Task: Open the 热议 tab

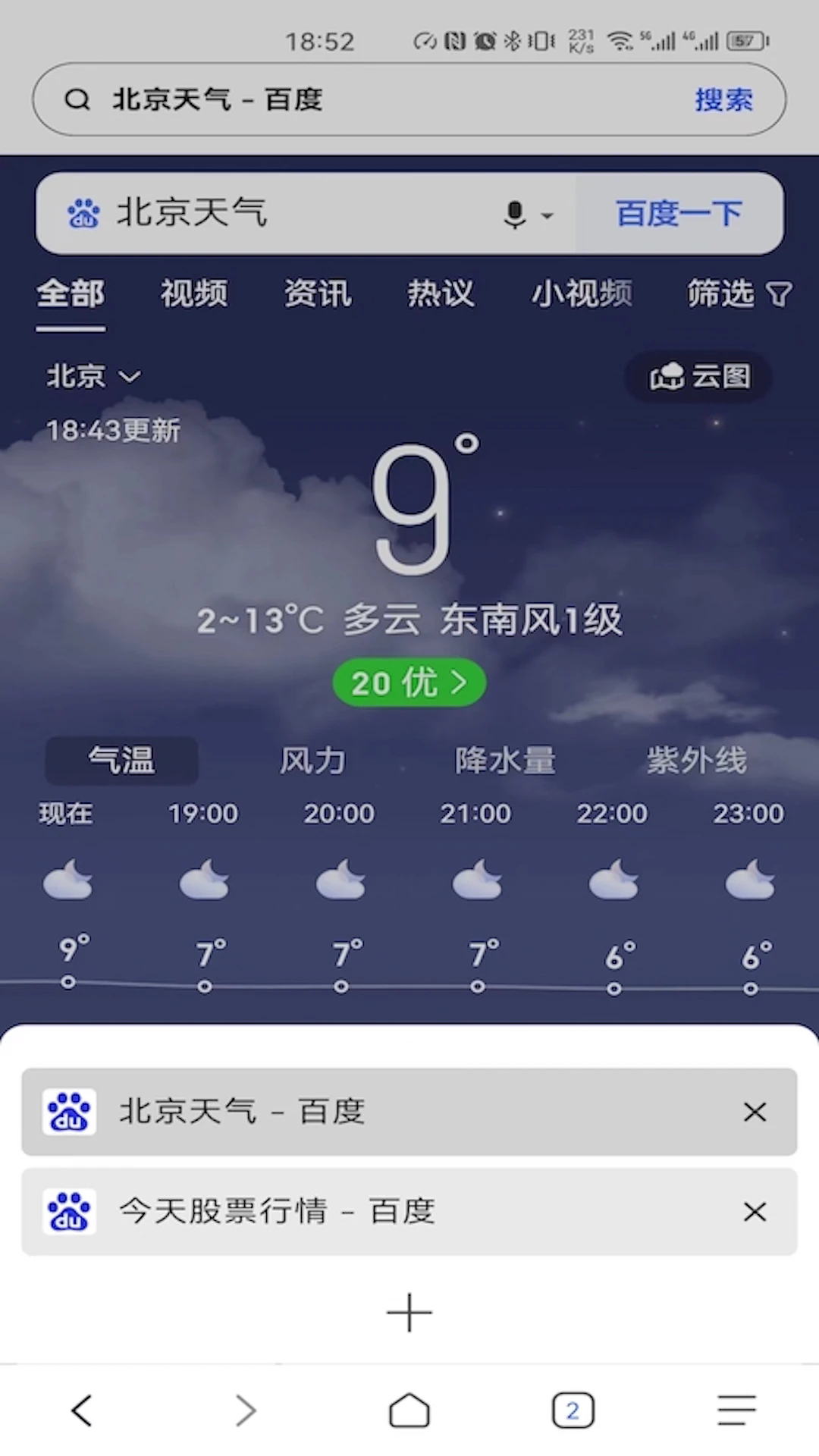Action: click(x=441, y=295)
